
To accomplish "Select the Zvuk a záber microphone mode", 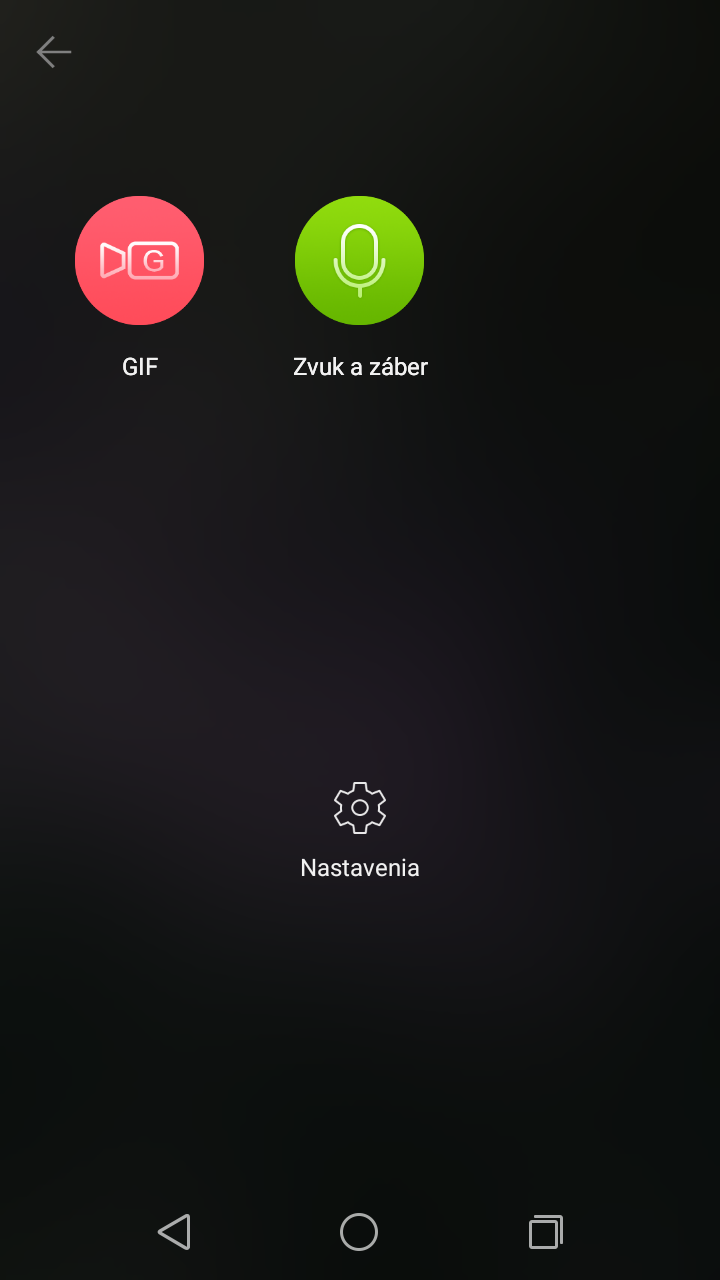I will 360,260.
